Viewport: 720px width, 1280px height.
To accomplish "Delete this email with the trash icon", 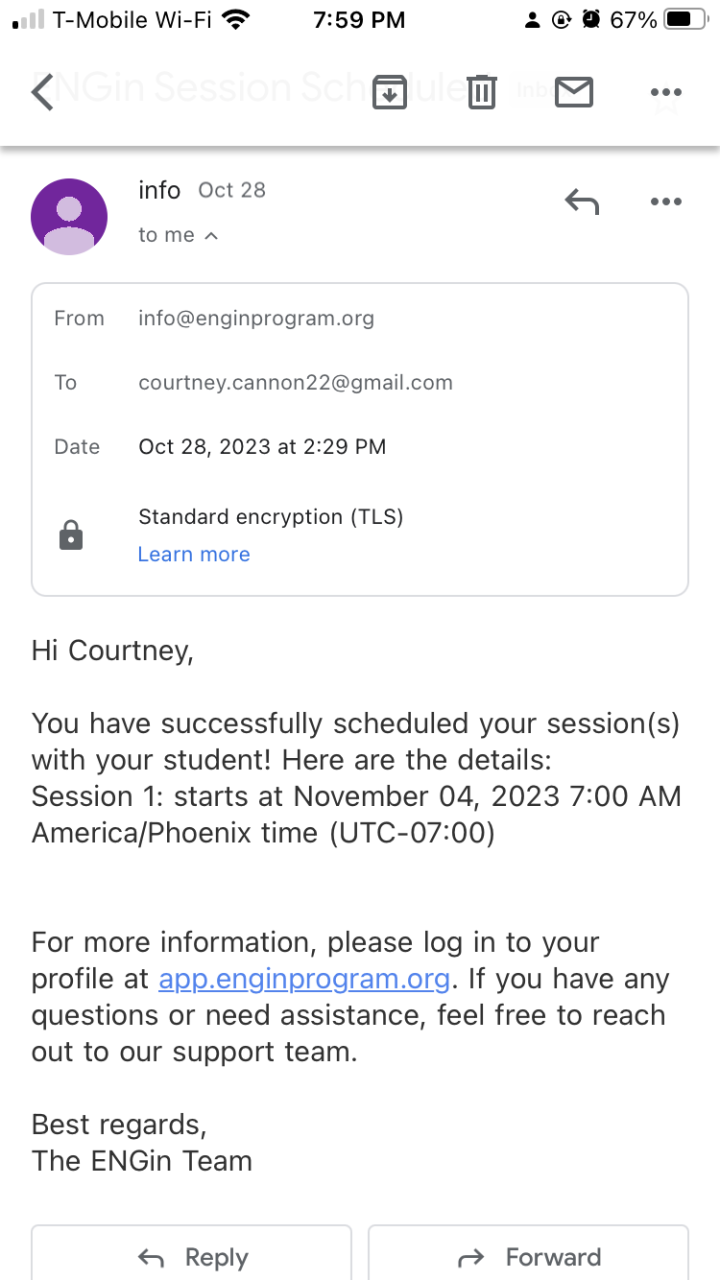I will (482, 92).
